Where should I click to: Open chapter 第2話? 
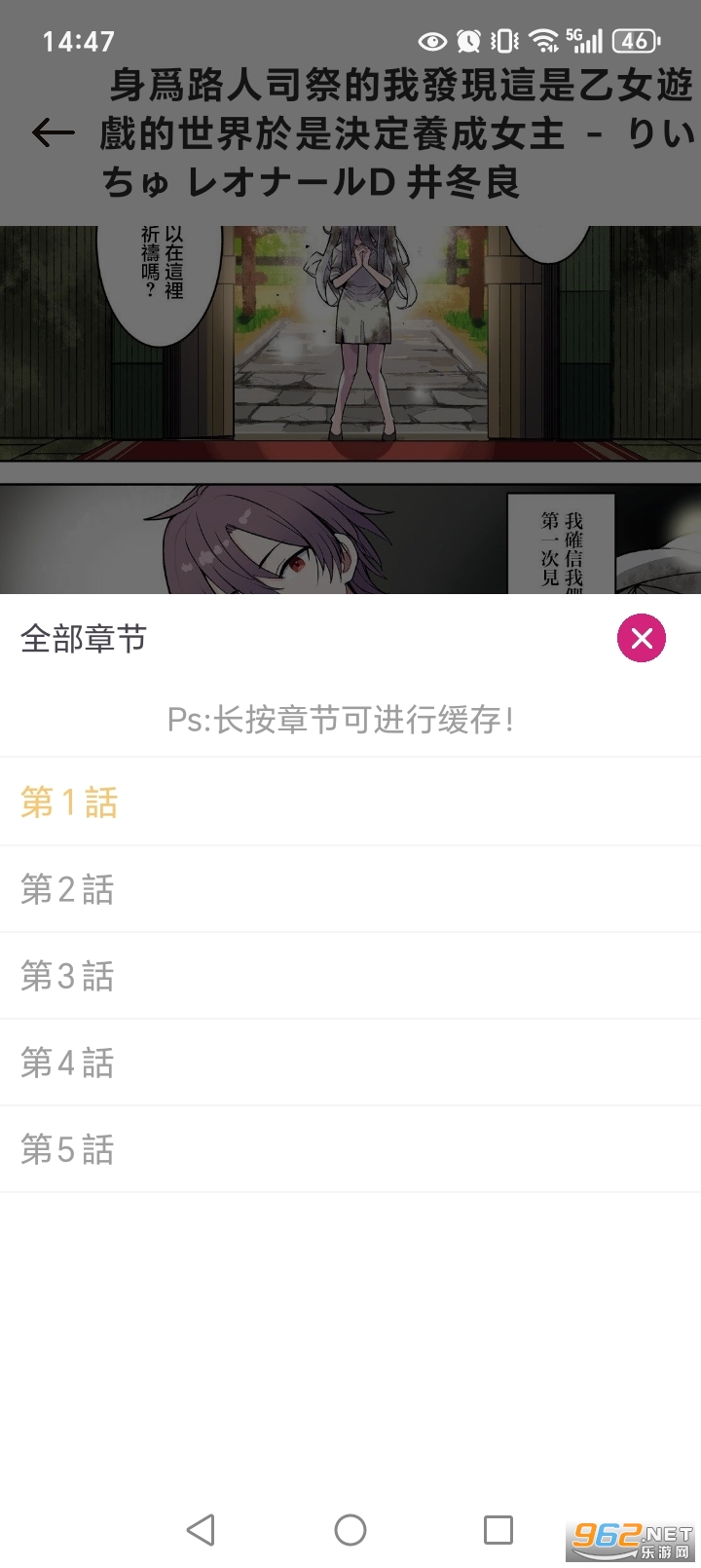66,888
